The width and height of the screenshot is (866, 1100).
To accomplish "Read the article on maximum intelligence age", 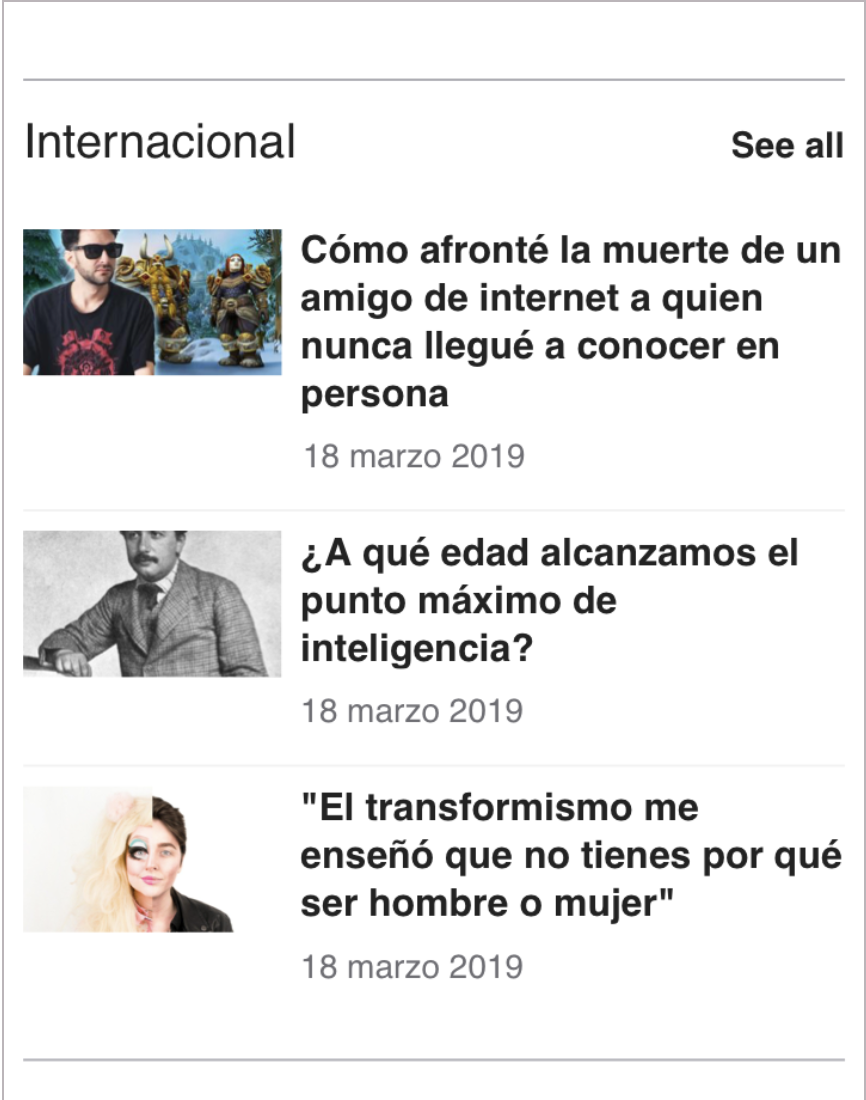I will (550, 602).
